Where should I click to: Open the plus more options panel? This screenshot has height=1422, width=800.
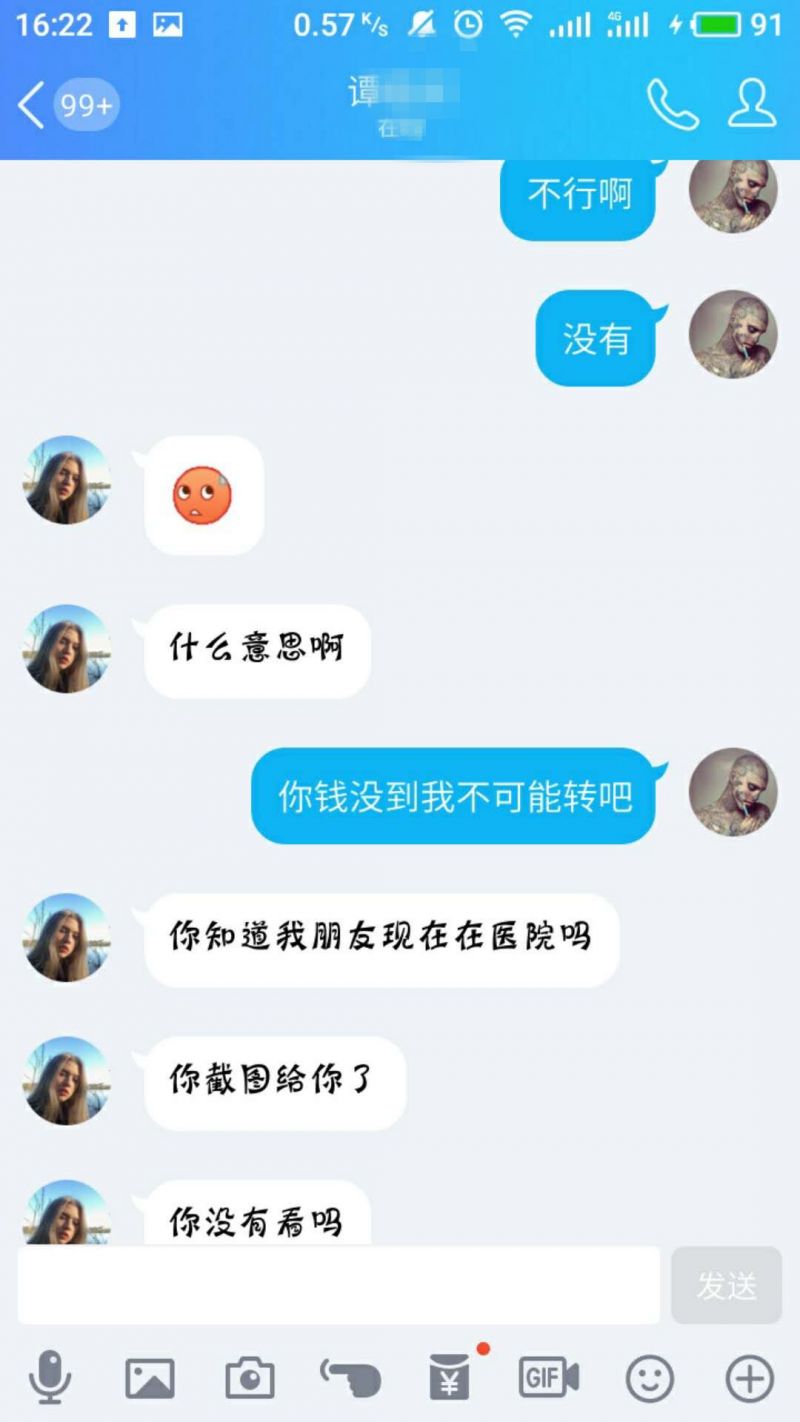click(750, 1379)
